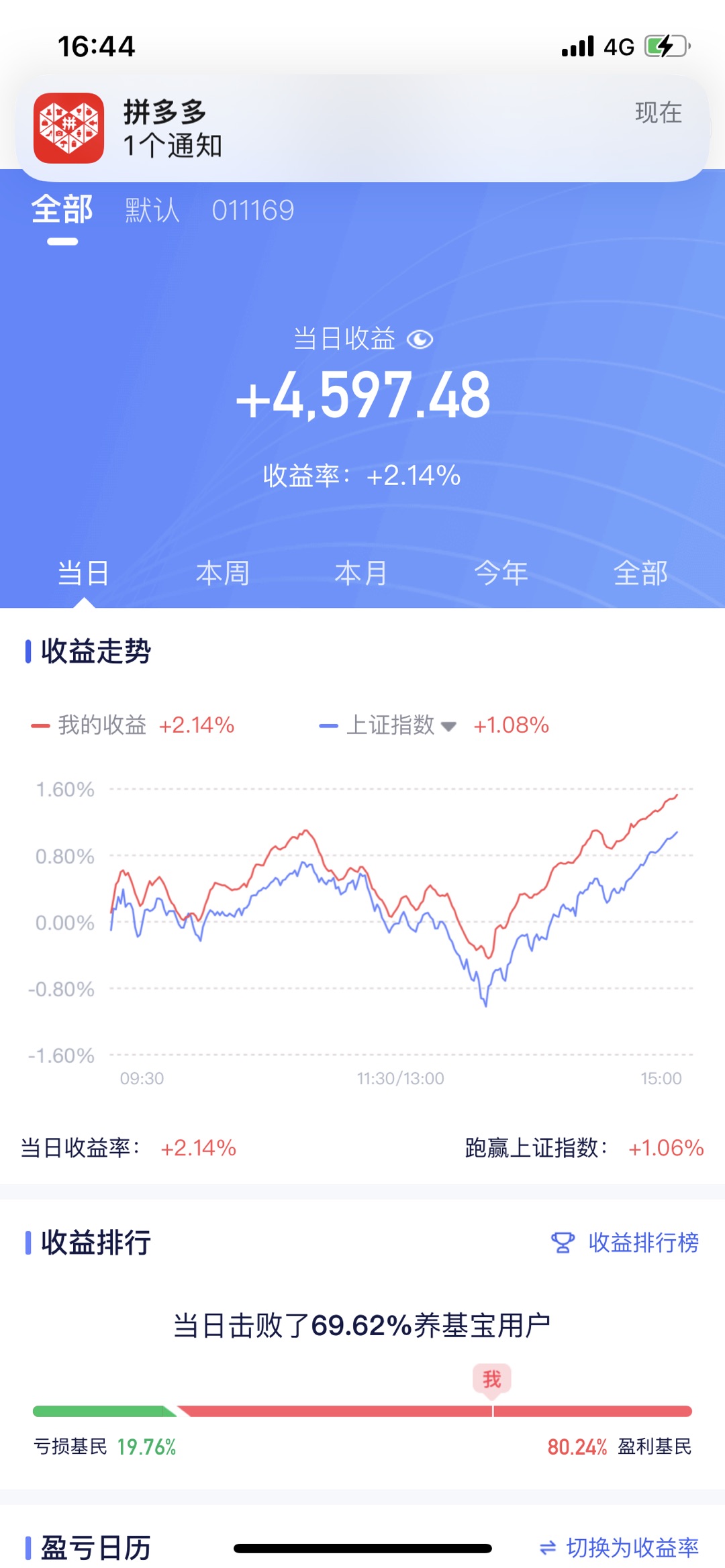The image size is (725, 1568).
Task: Open the 收益排行榜 leaderboard link
Action: pos(626,1243)
